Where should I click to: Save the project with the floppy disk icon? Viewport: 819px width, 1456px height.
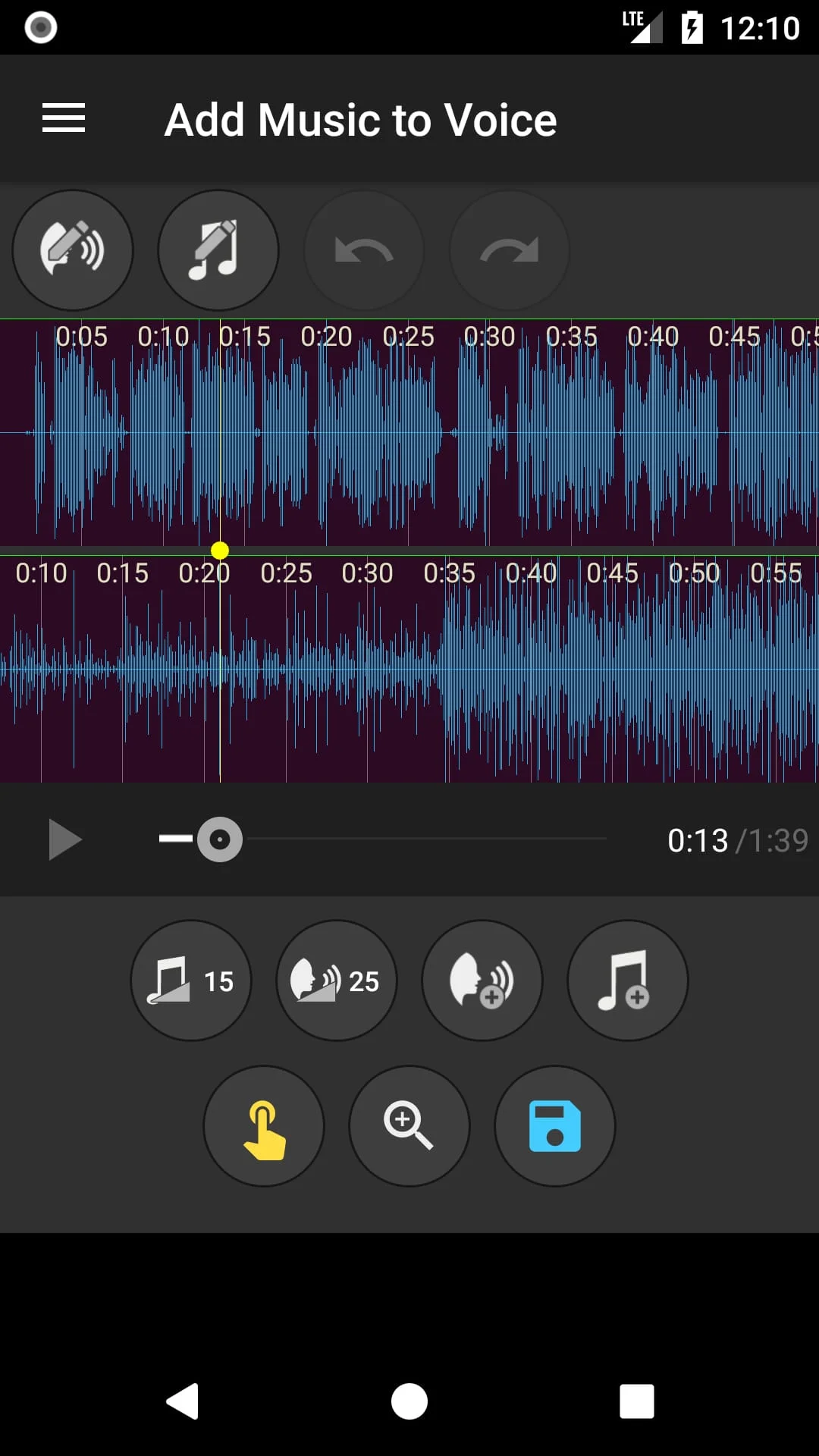click(554, 1127)
